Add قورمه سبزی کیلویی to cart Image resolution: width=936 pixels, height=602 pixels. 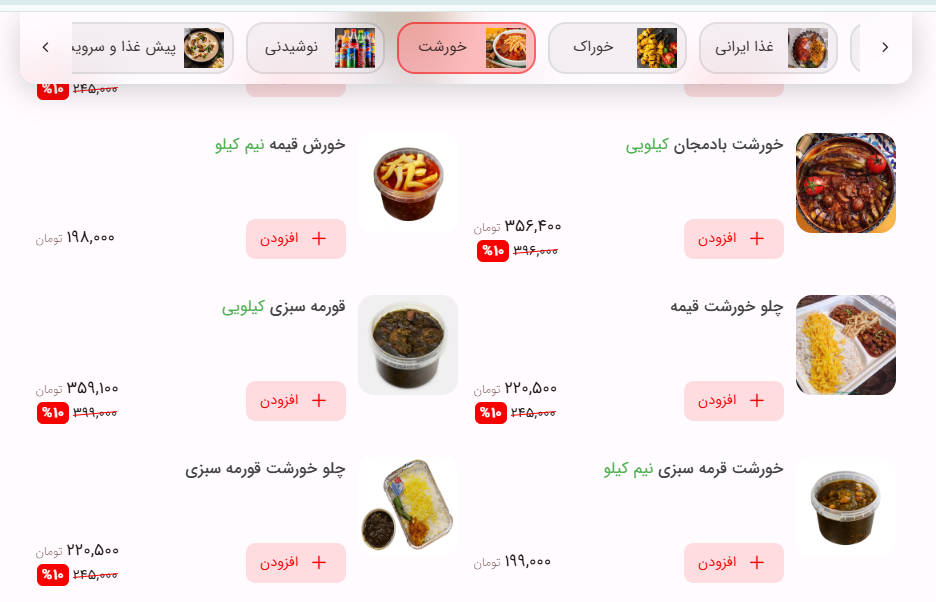point(295,401)
